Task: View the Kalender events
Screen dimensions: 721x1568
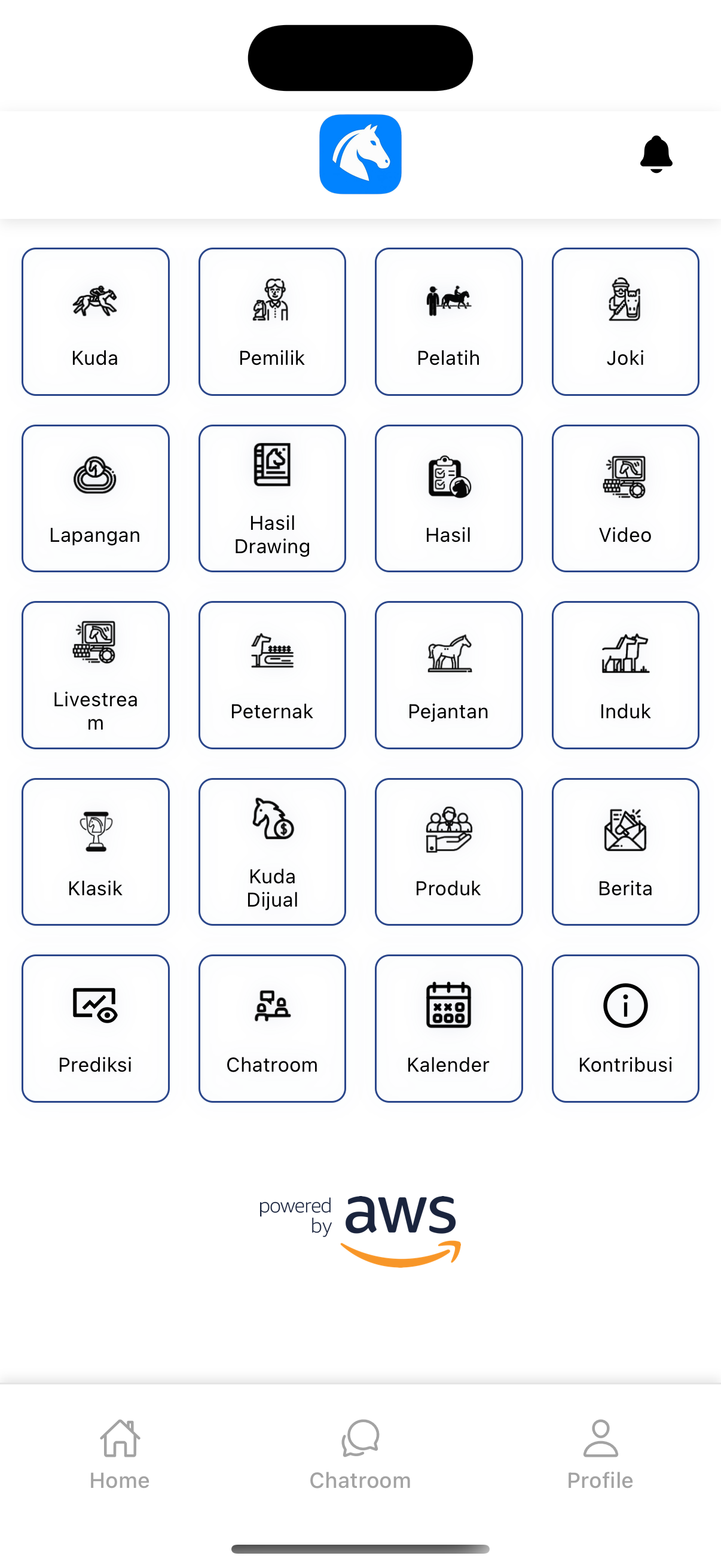Action: (448, 1028)
